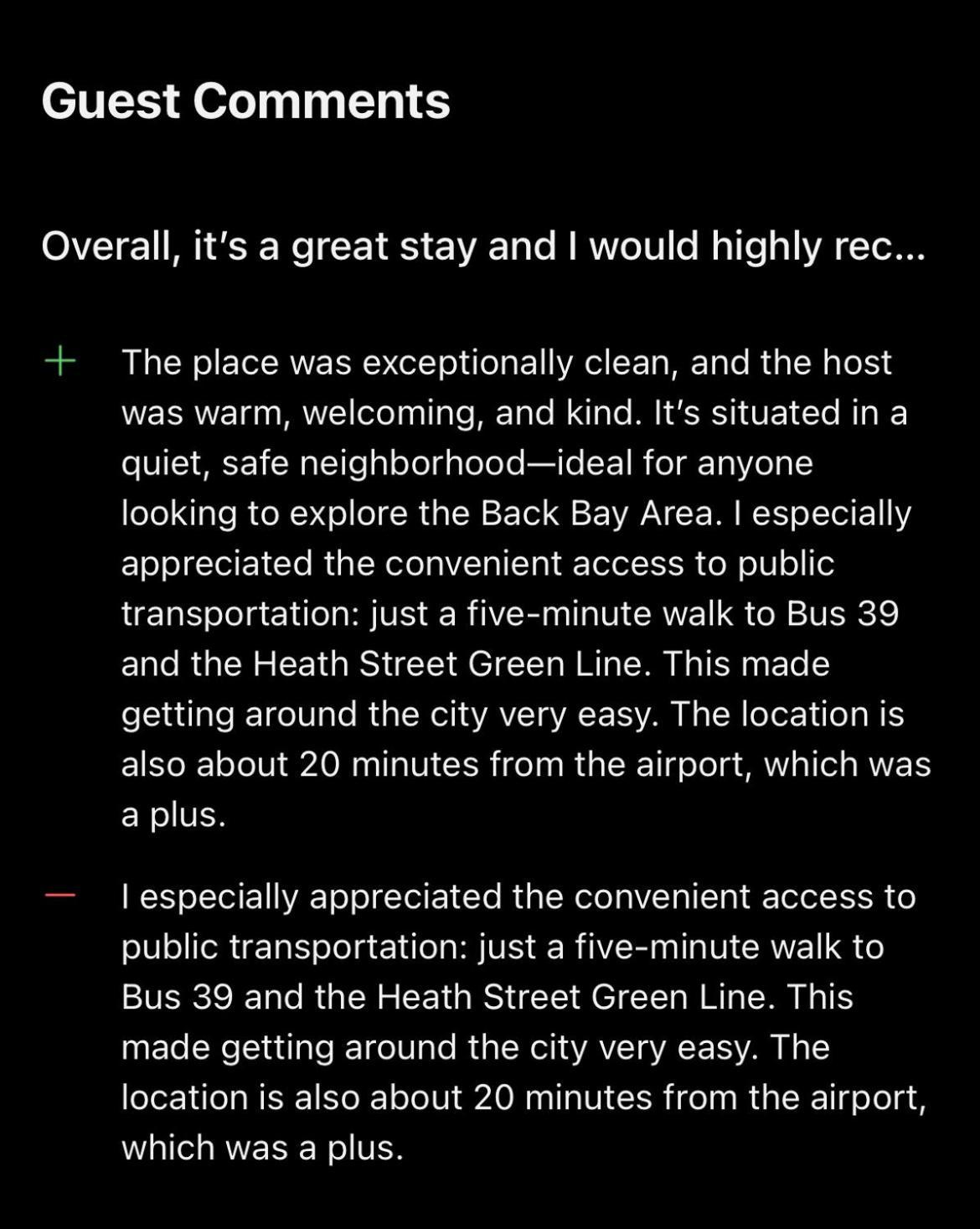The height and width of the screenshot is (1229, 980).
Task: Click the green plus to collapse the positive feedback
Action: (x=59, y=362)
